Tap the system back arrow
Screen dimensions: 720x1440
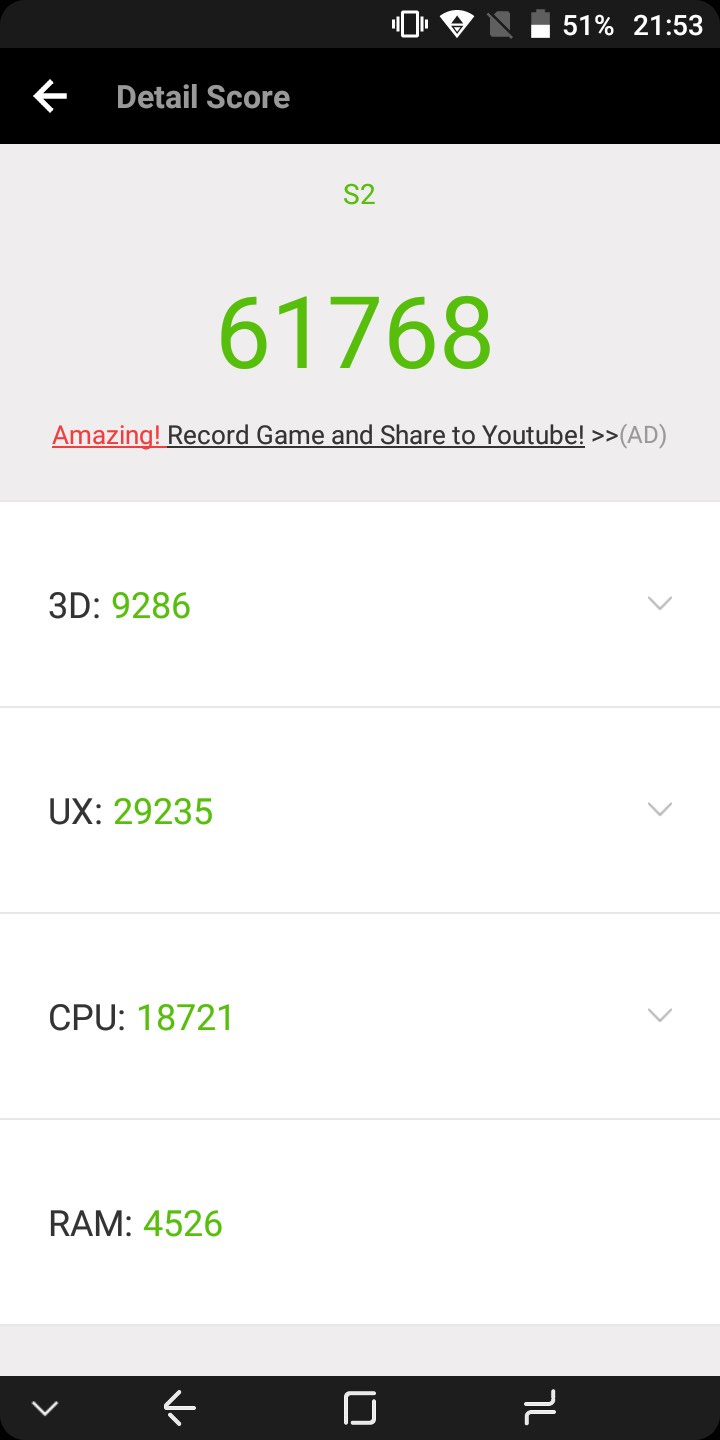tap(180, 1408)
